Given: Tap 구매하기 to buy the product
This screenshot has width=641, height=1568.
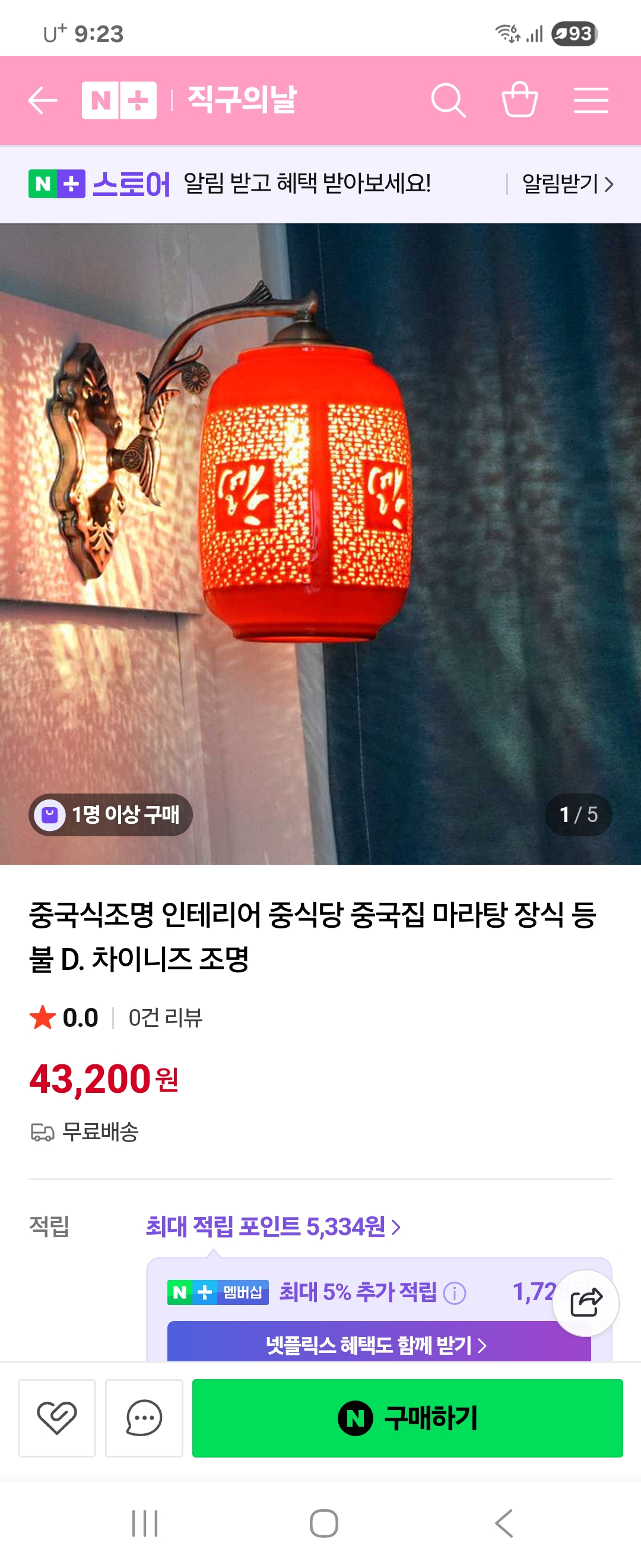Looking at the screenshot, I should tap(408, 1418).
